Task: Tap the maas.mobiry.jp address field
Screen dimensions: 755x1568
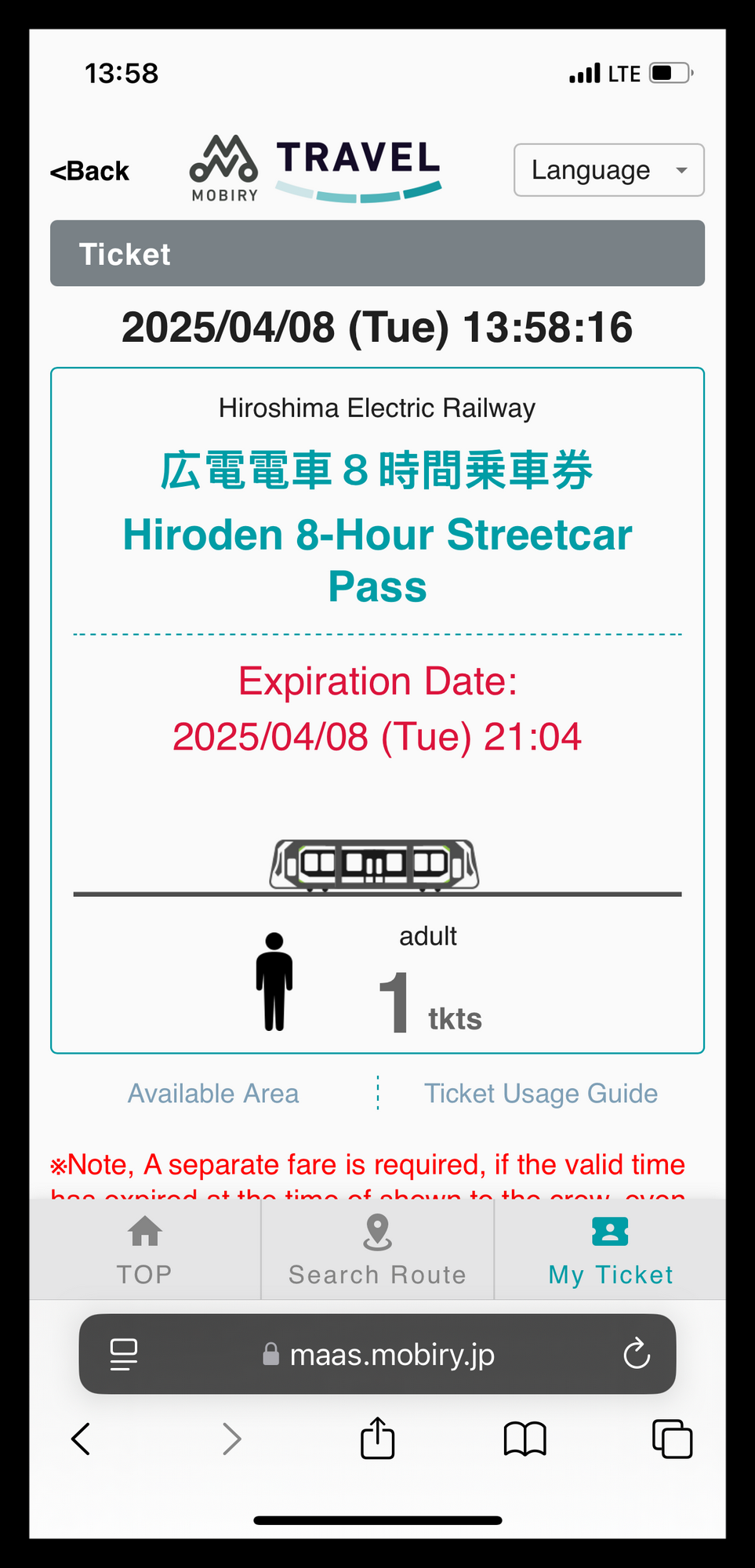Action: pos(380,1354)
